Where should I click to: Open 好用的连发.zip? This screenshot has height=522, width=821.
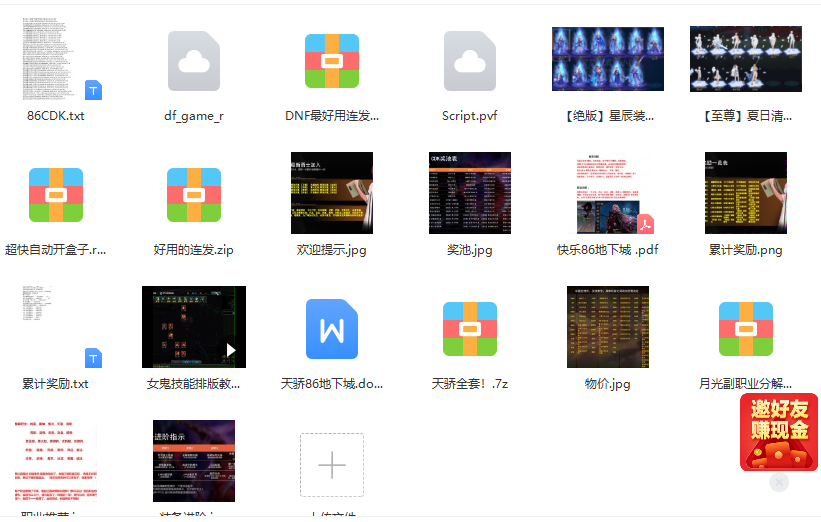194,194
